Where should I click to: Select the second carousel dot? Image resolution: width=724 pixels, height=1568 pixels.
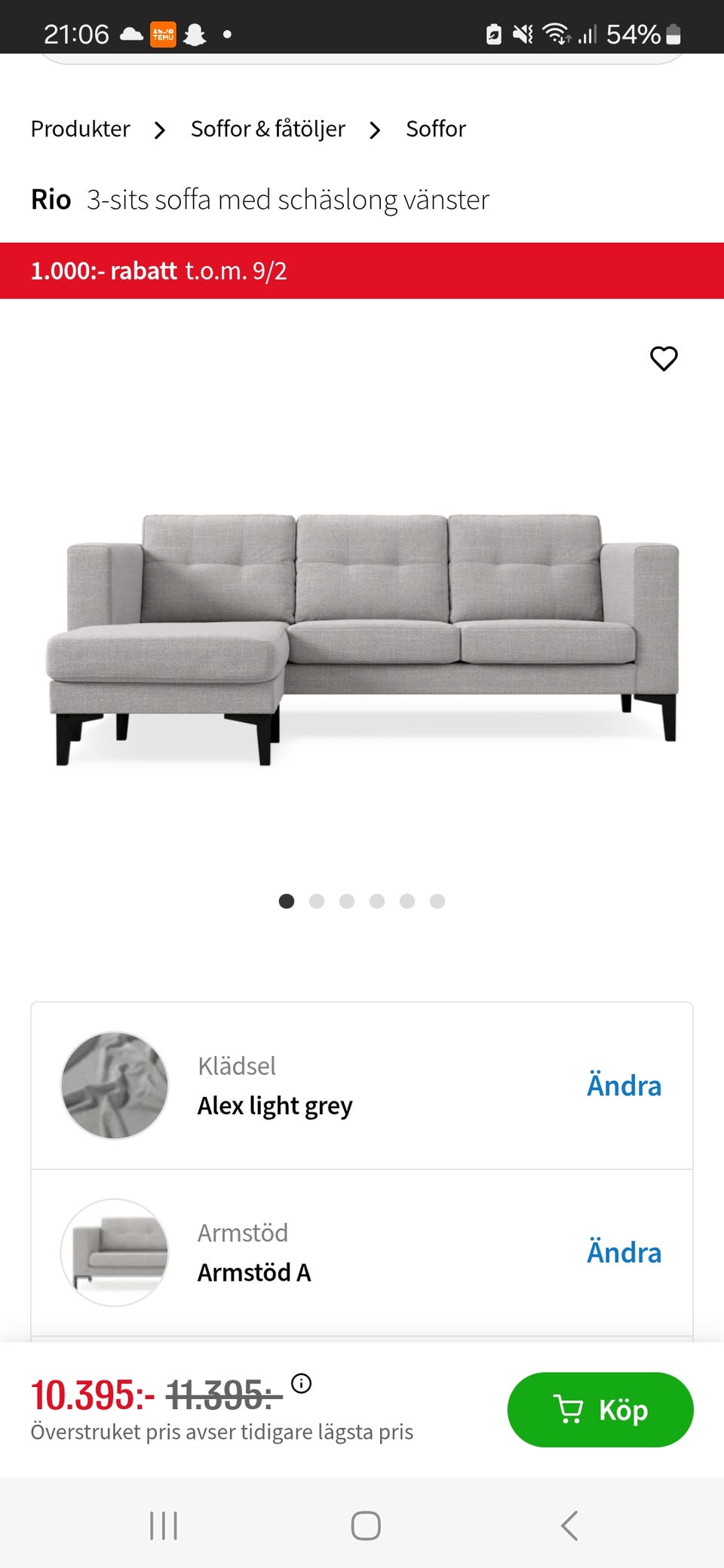click(317, 901)
